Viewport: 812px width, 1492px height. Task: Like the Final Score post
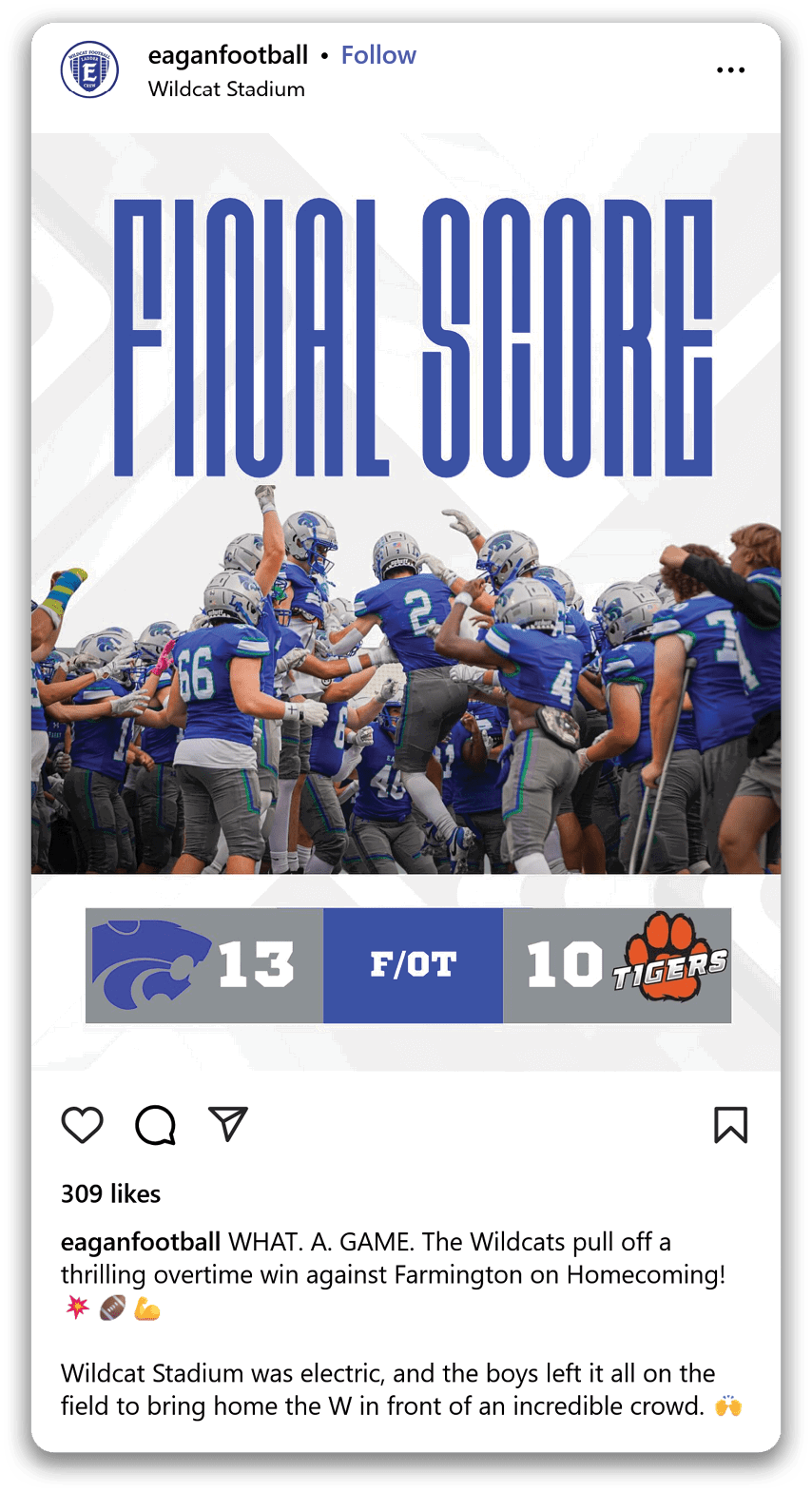[83, 1125]
